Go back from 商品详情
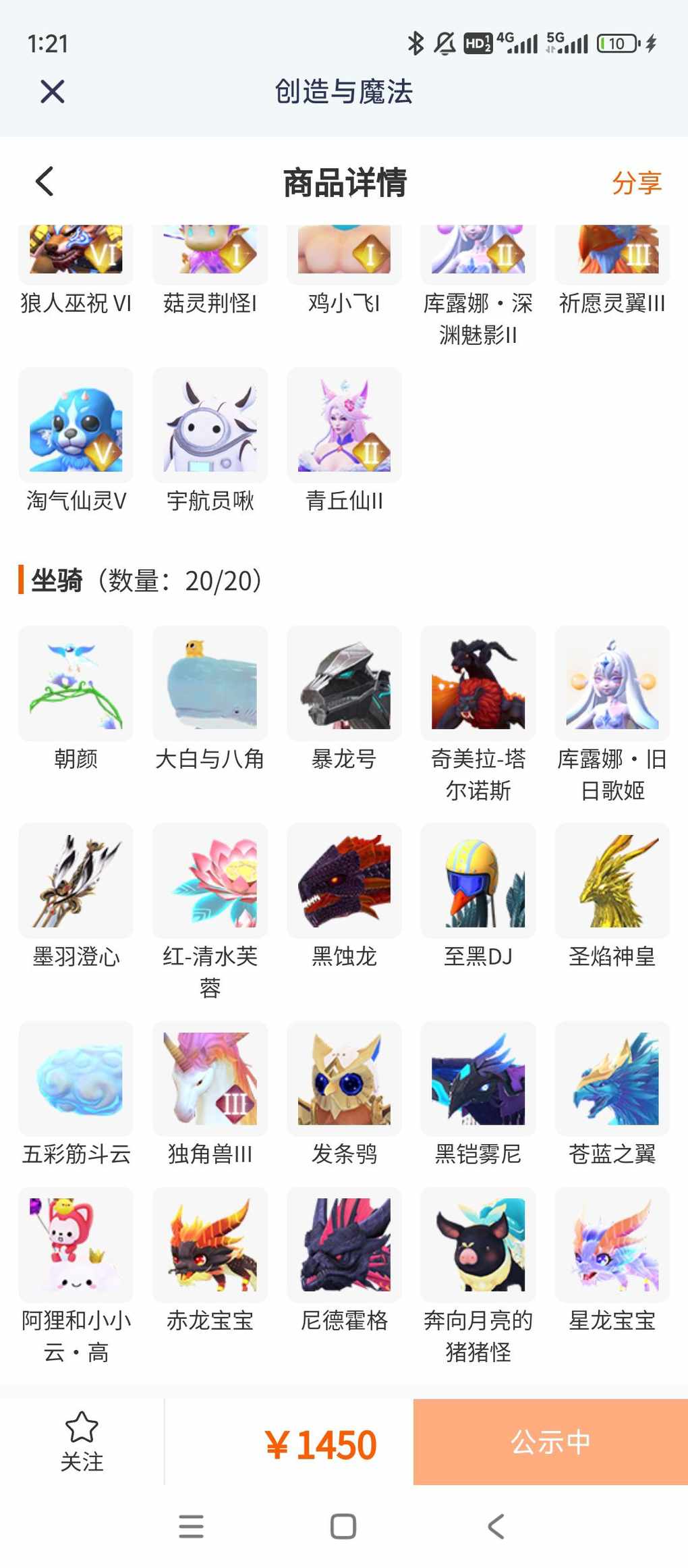The width and height of the screenshot is (688, 1568). coord(45,182)
